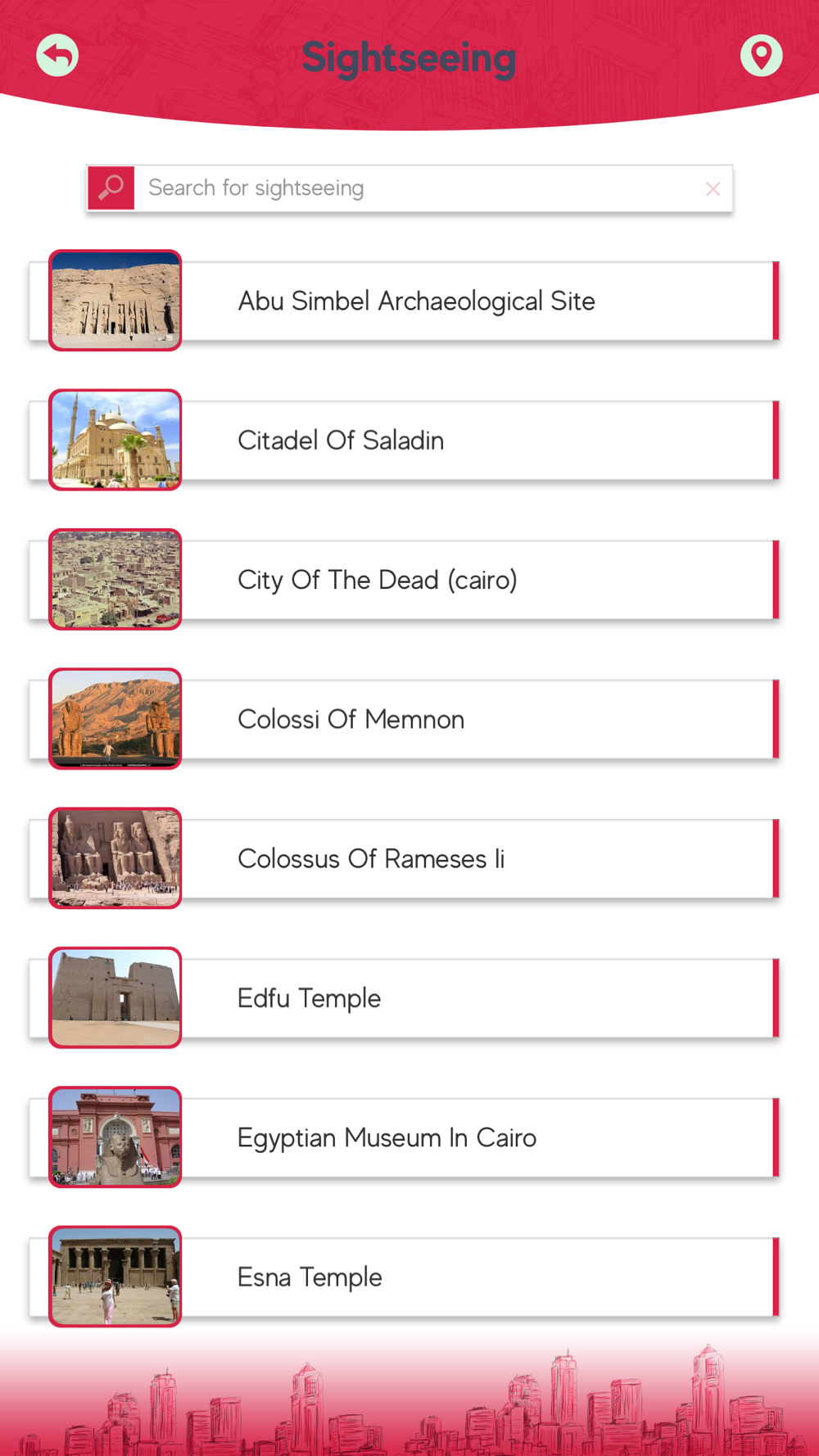Open Egyptian Museum In Cairo
This screenshot has height=1456, width=819.
click(405, 1137)
